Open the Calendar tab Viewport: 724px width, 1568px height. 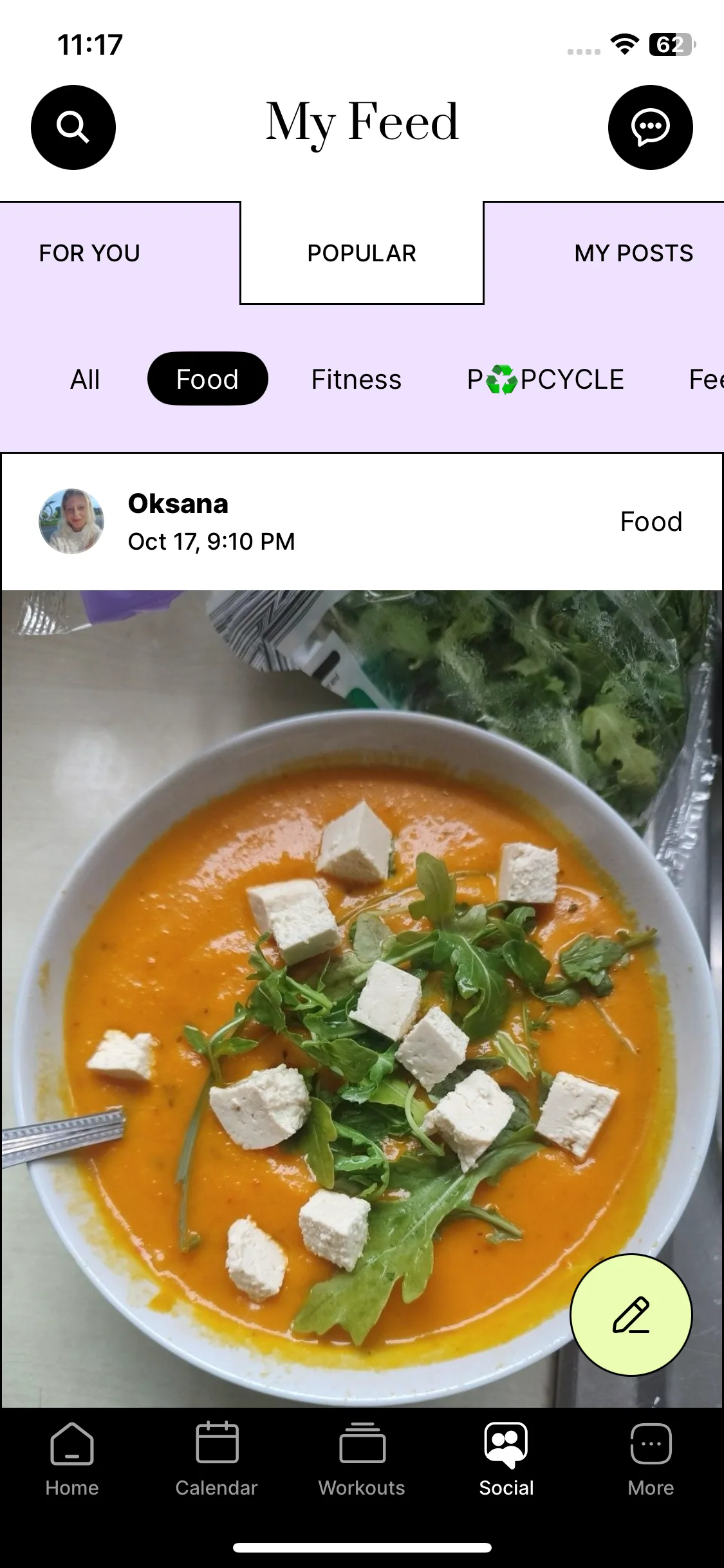217,1460
